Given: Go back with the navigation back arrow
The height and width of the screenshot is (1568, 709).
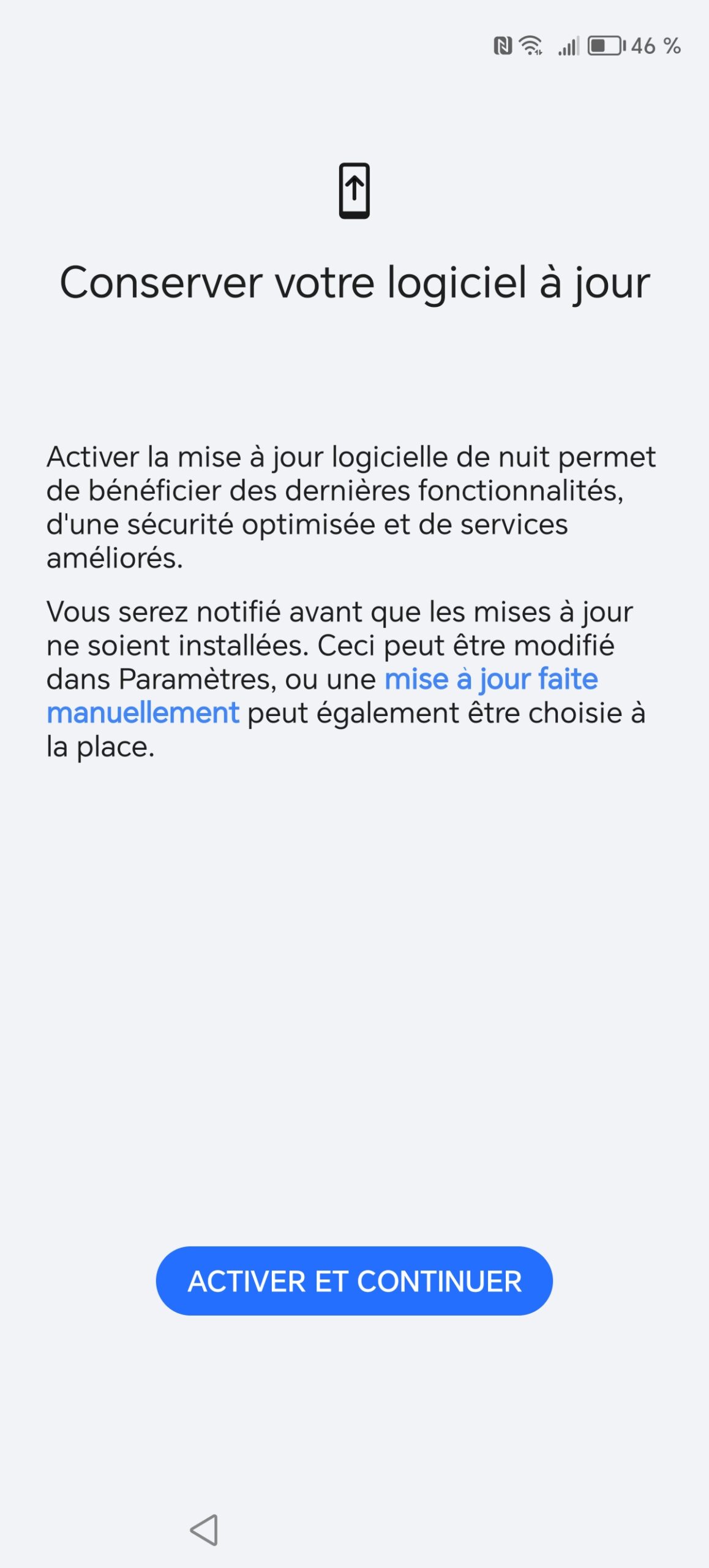Looking at the screenshot, I should (x=204, y=1529).
